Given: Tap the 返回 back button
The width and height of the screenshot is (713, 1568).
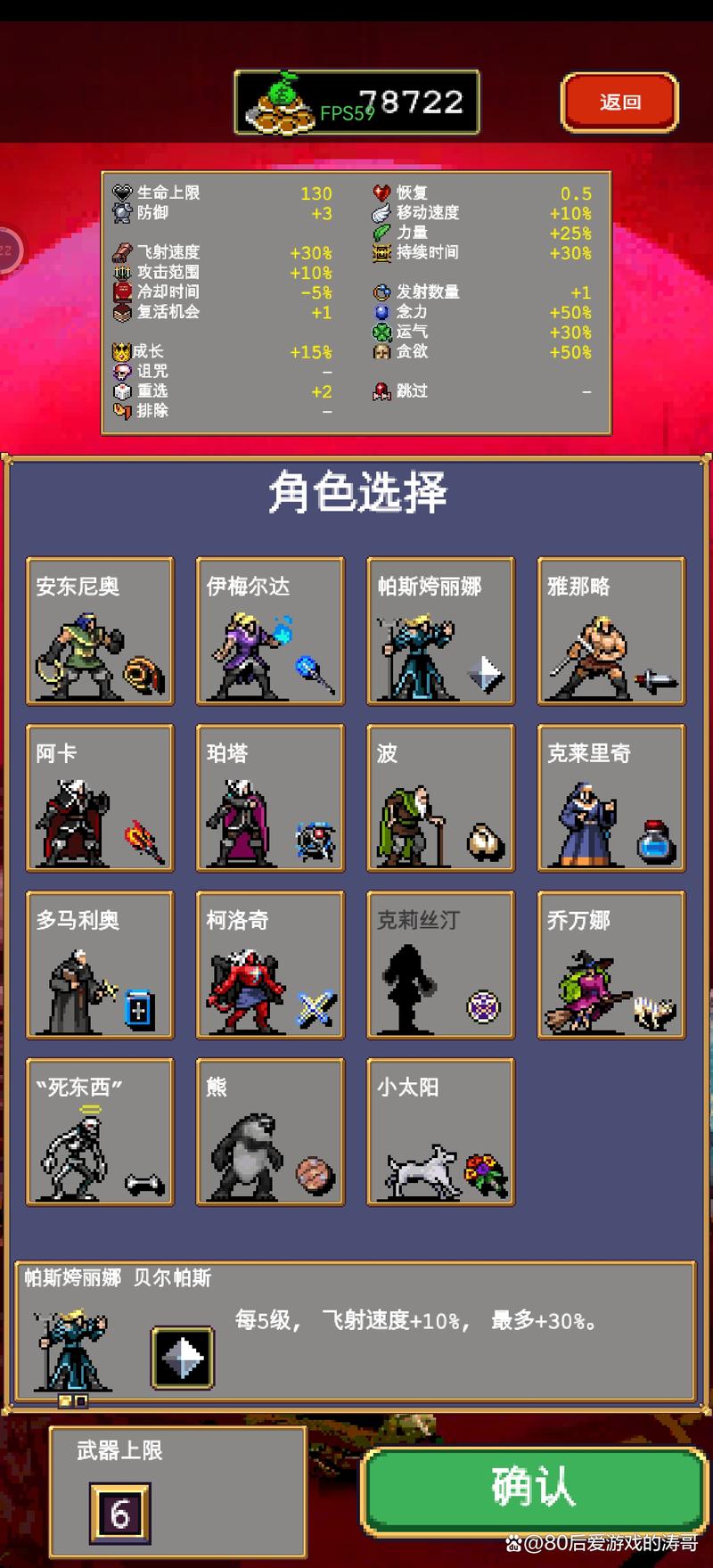Looking at the screenshot, I should [619, 103].
